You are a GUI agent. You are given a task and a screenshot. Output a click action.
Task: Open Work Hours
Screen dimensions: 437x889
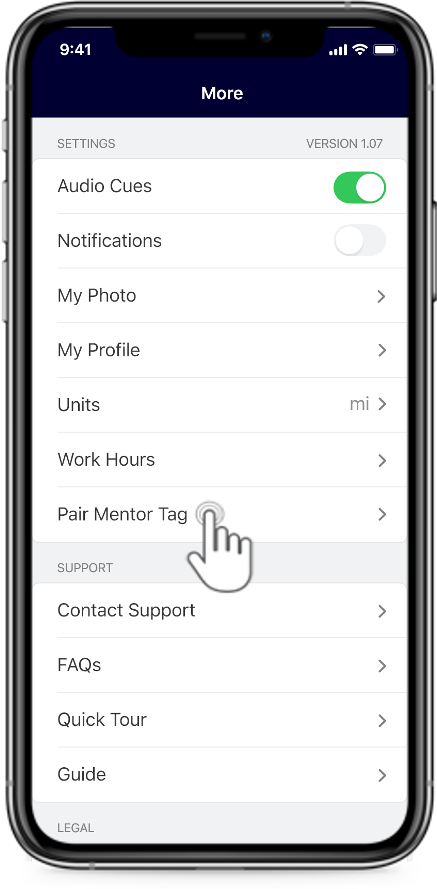tap(220, 460)
